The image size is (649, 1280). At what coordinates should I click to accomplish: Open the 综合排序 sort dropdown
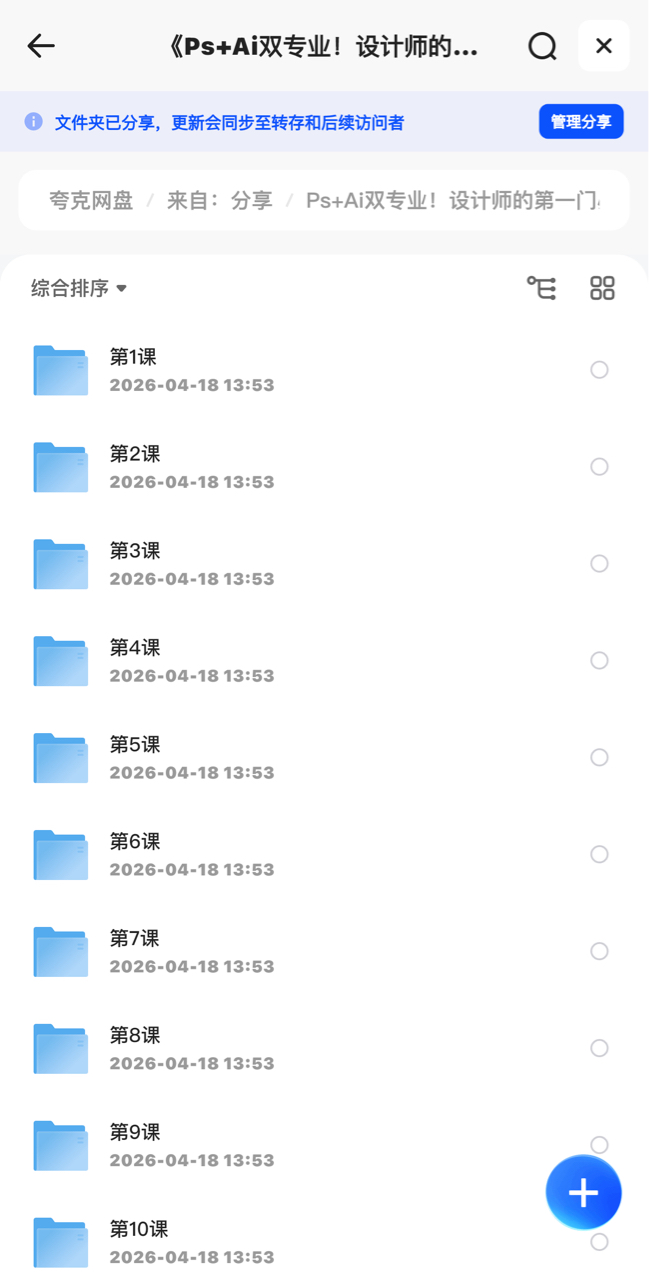coord(79,288)
